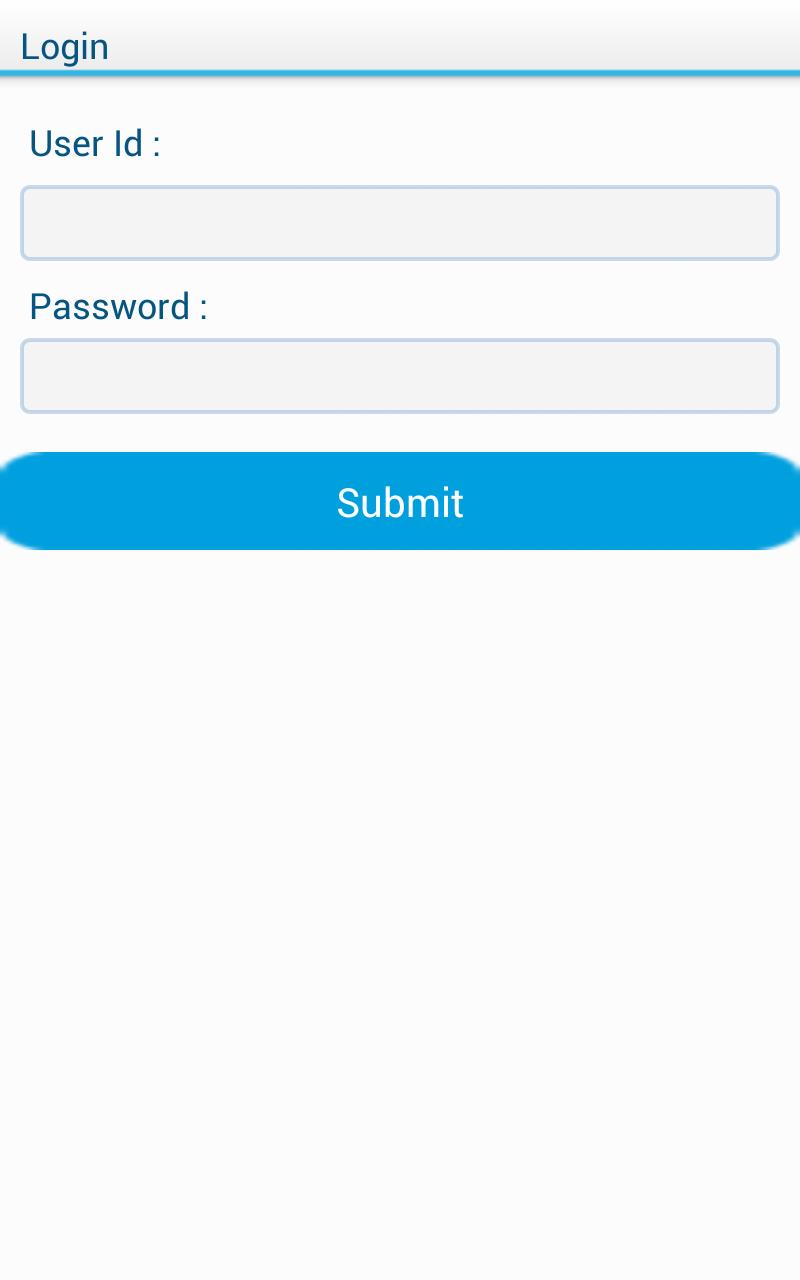Focus the Password input box
Screen dimensions: 800x1280
pos(400,376)
